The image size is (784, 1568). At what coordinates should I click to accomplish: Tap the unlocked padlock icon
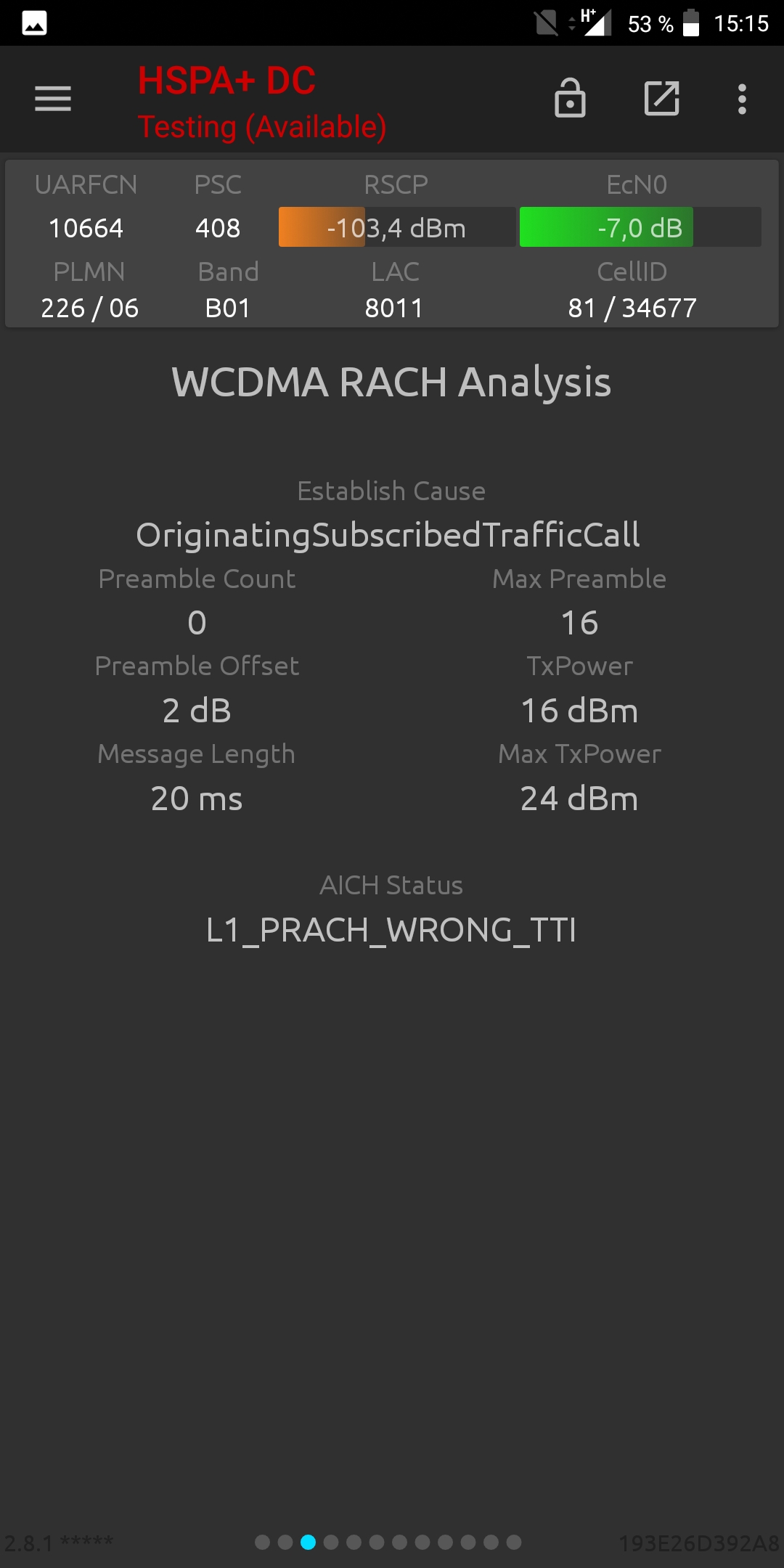click(570, 98)
